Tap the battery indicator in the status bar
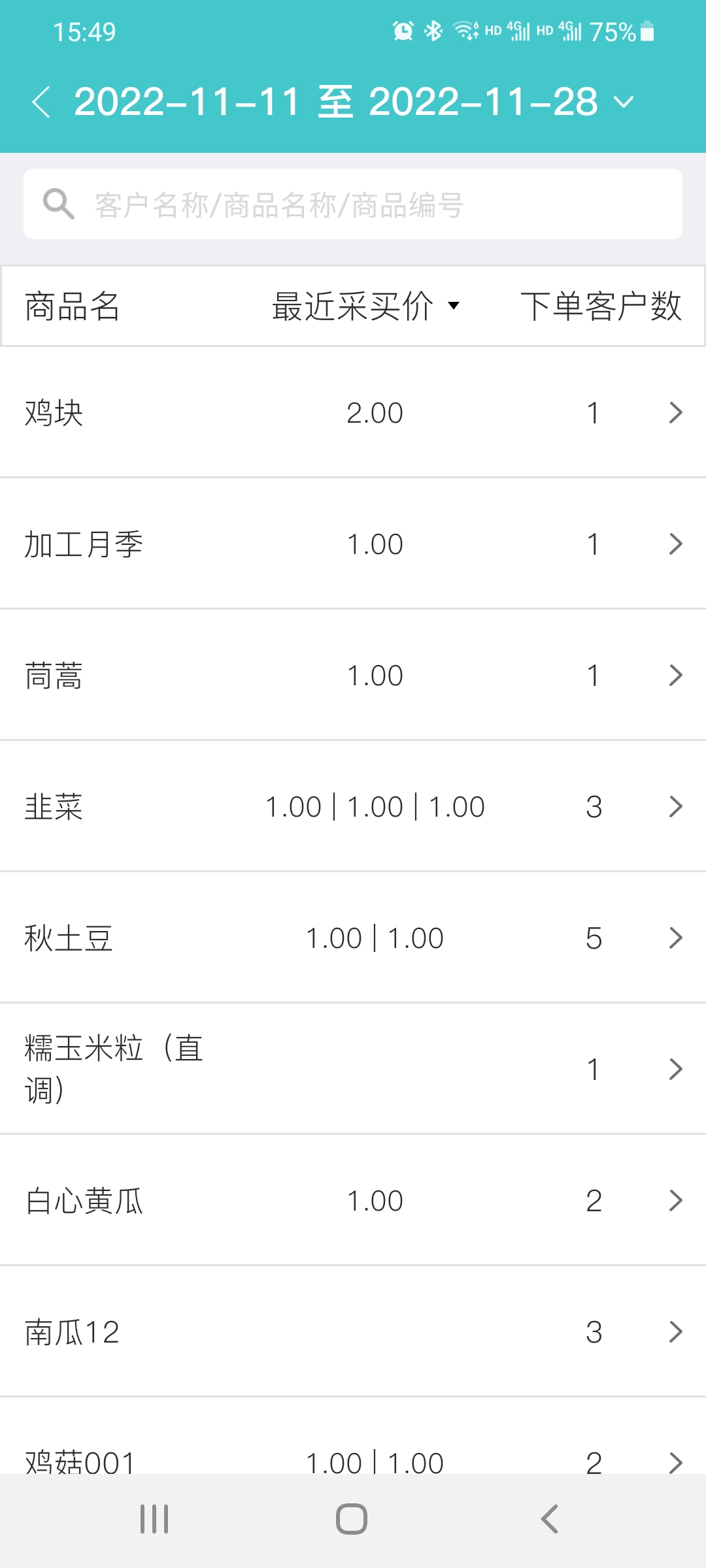 coord(646,29)
